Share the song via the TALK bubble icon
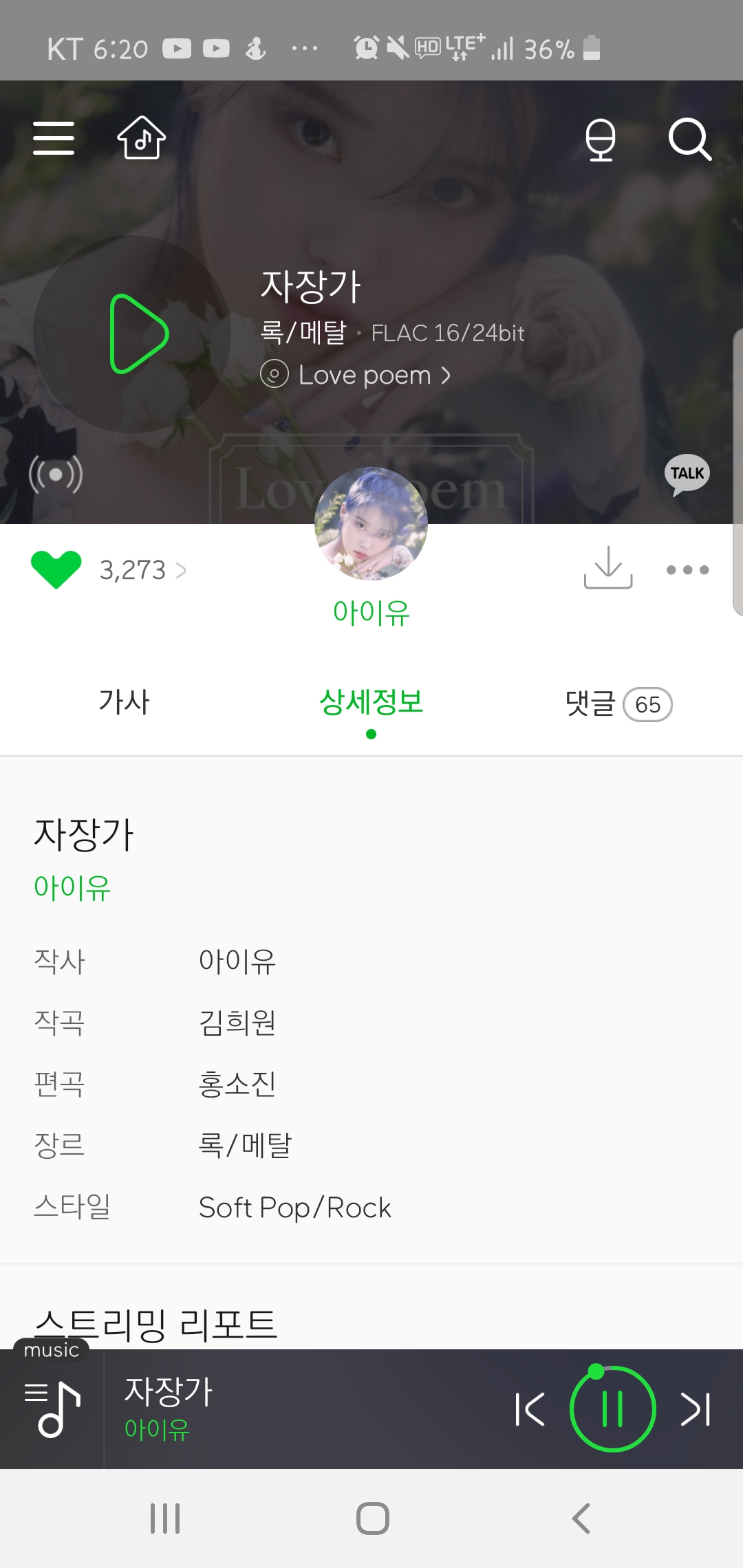The width and height of the screenshot is (743, 1568). [686, 473]
